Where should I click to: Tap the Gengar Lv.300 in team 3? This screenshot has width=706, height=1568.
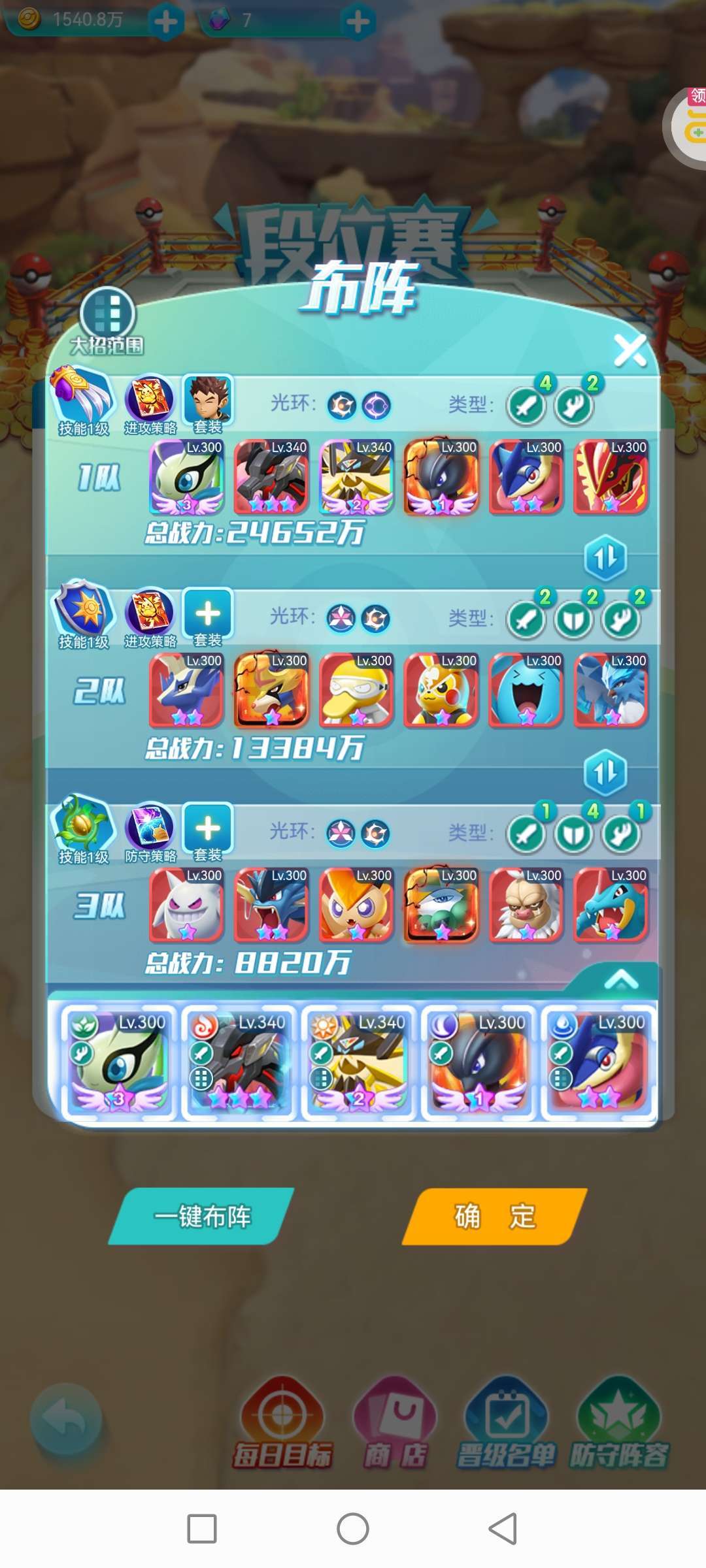pos(187,906)
